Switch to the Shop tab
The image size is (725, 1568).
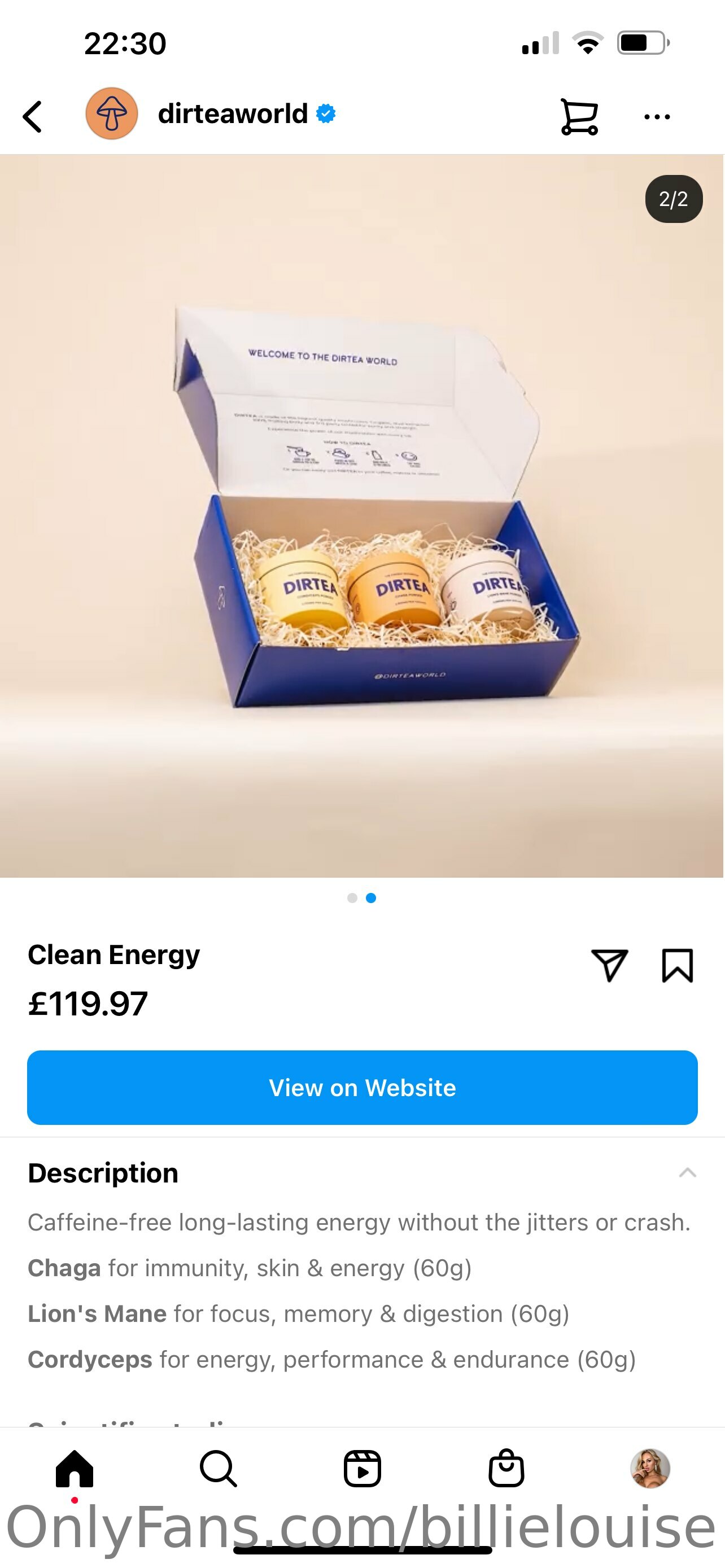pyautogui.click(x=506, y=1468)
